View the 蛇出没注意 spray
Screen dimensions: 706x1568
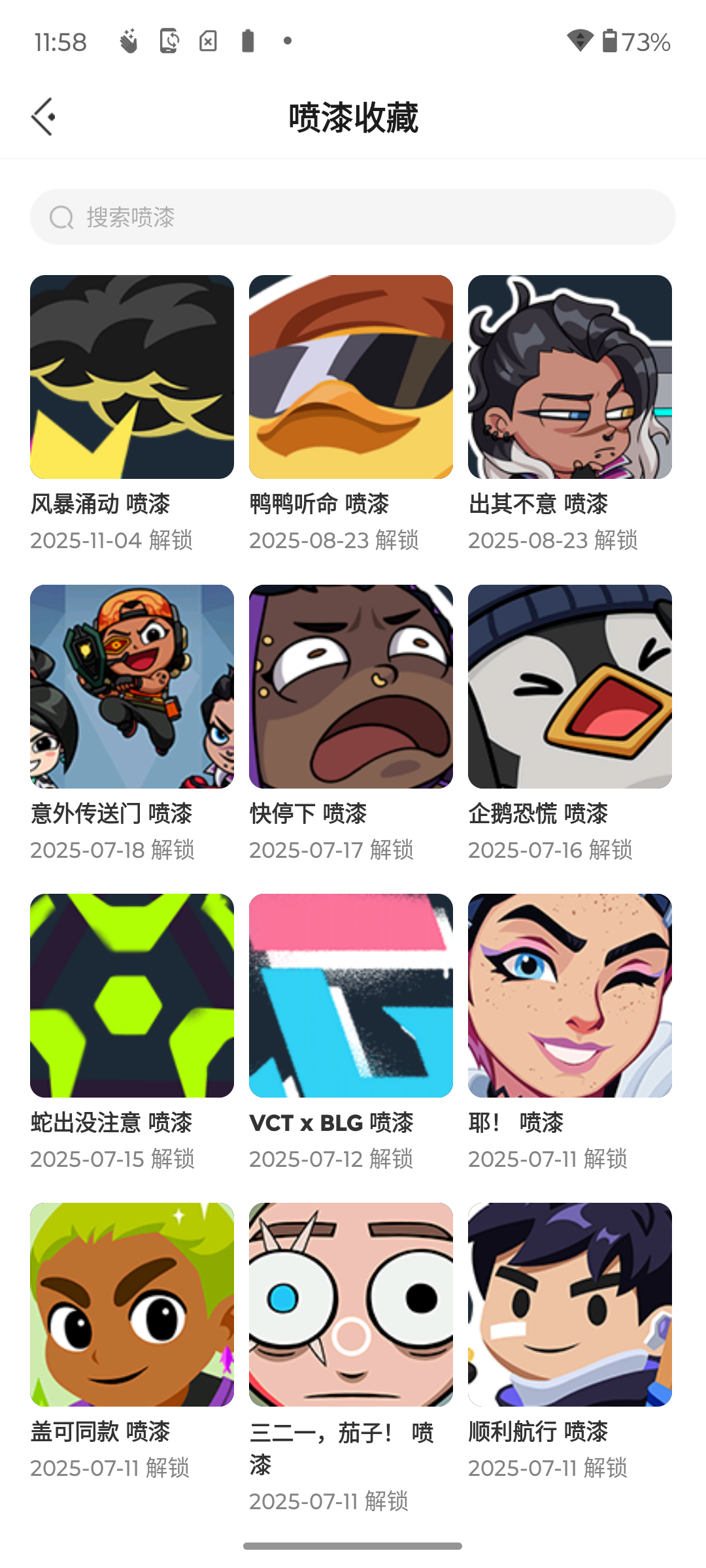pos(132,995)
